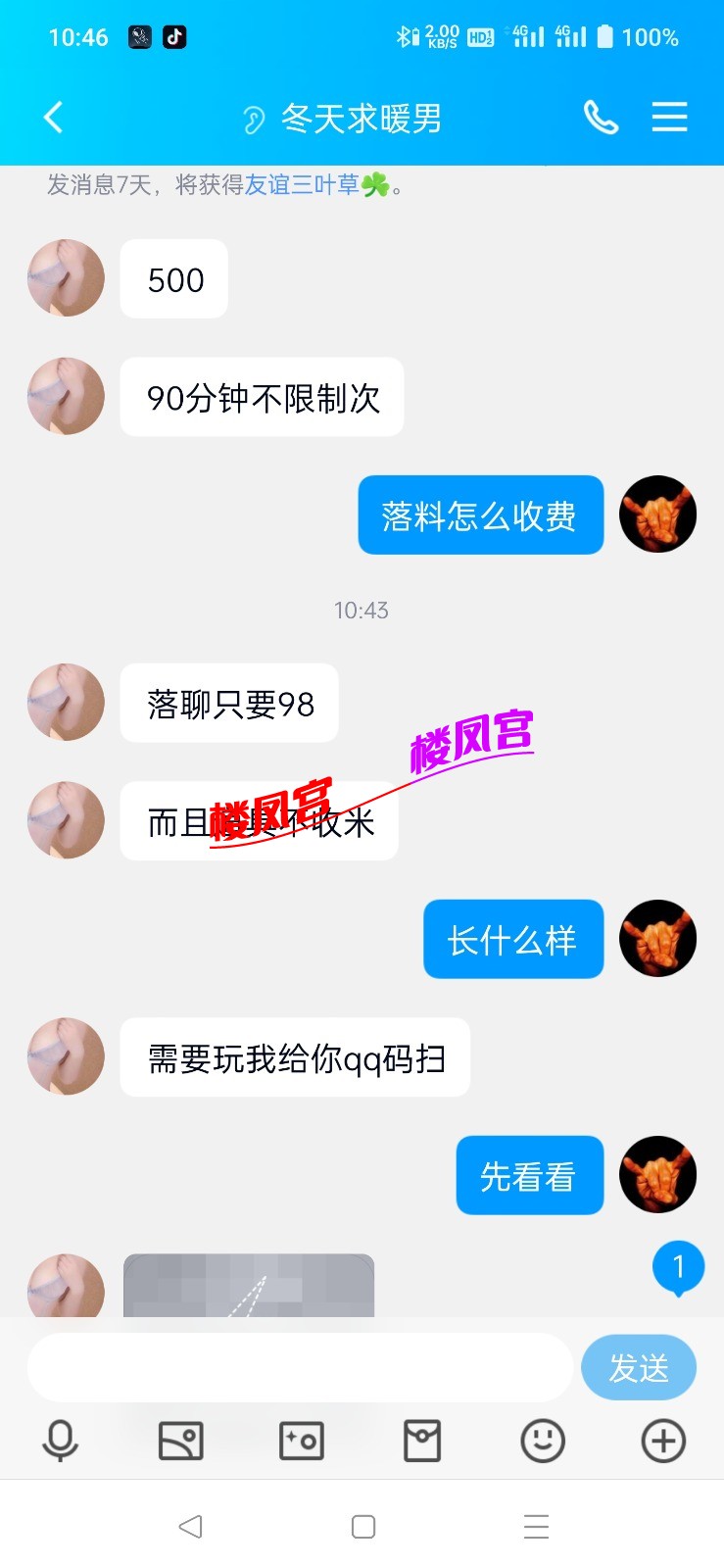
Task: Go back from the chat
Action: pos(54,118)
